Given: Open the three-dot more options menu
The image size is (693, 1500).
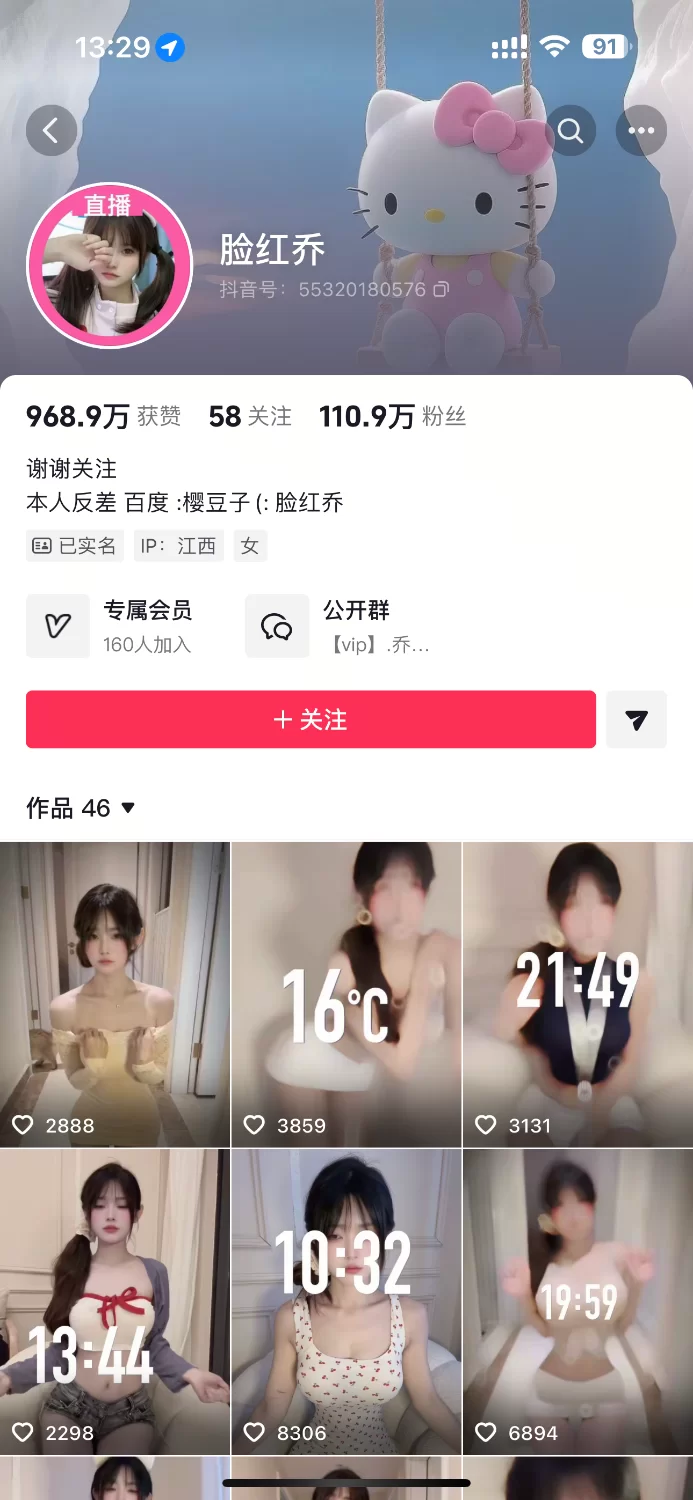Looking at the screenshot, I should (641, 130).
